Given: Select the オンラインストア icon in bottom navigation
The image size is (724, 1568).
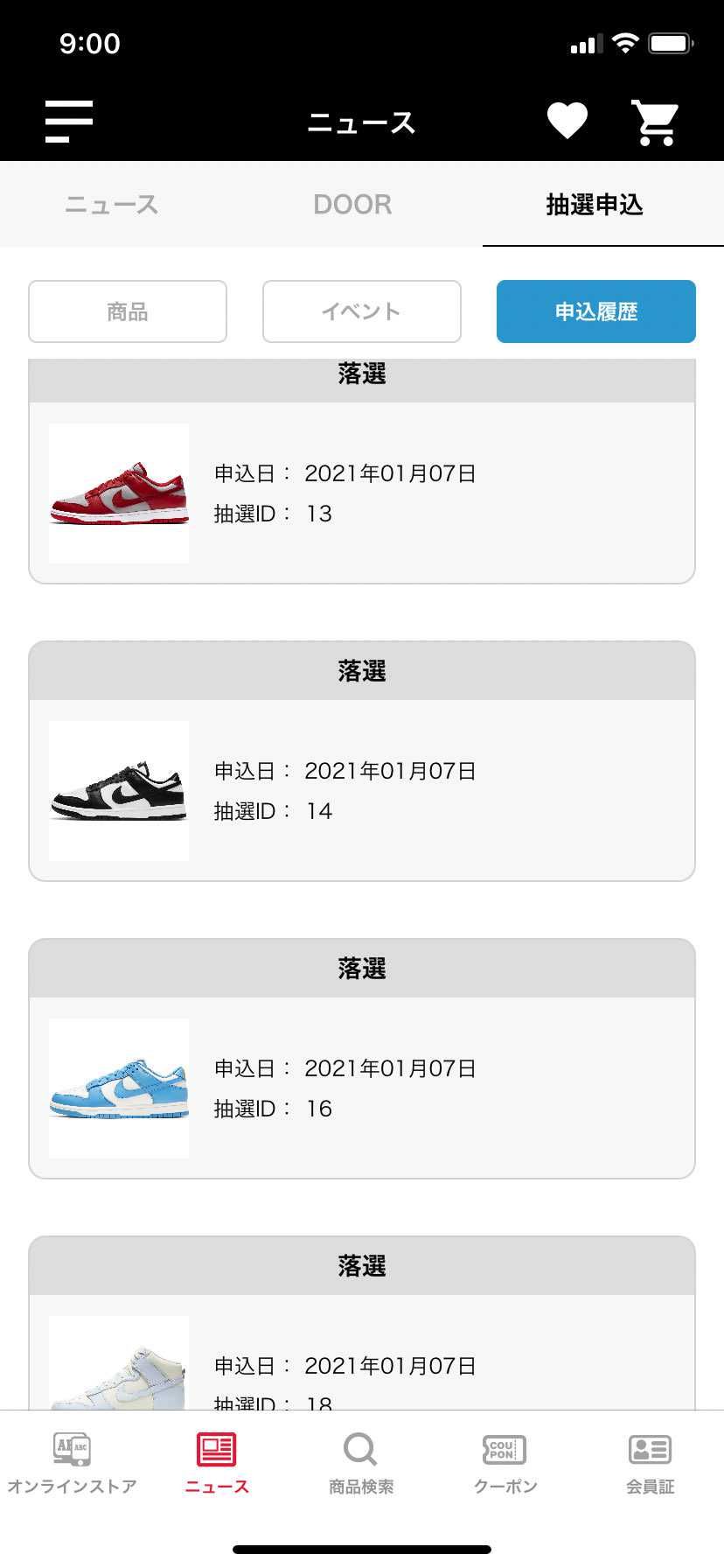Looking at the screenshot, I should coord(70,1457).
